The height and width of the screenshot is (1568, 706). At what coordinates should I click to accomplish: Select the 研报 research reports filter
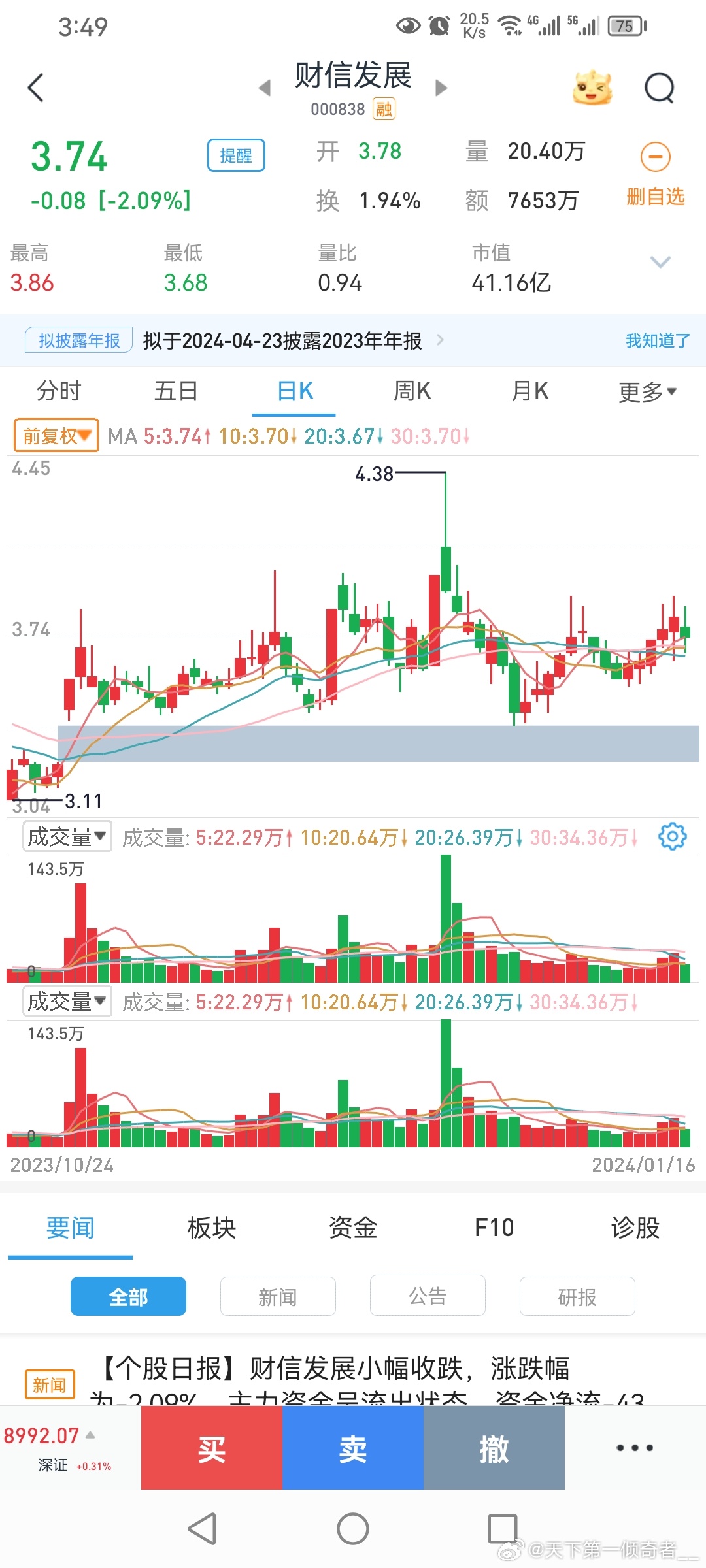(577, 1296)
